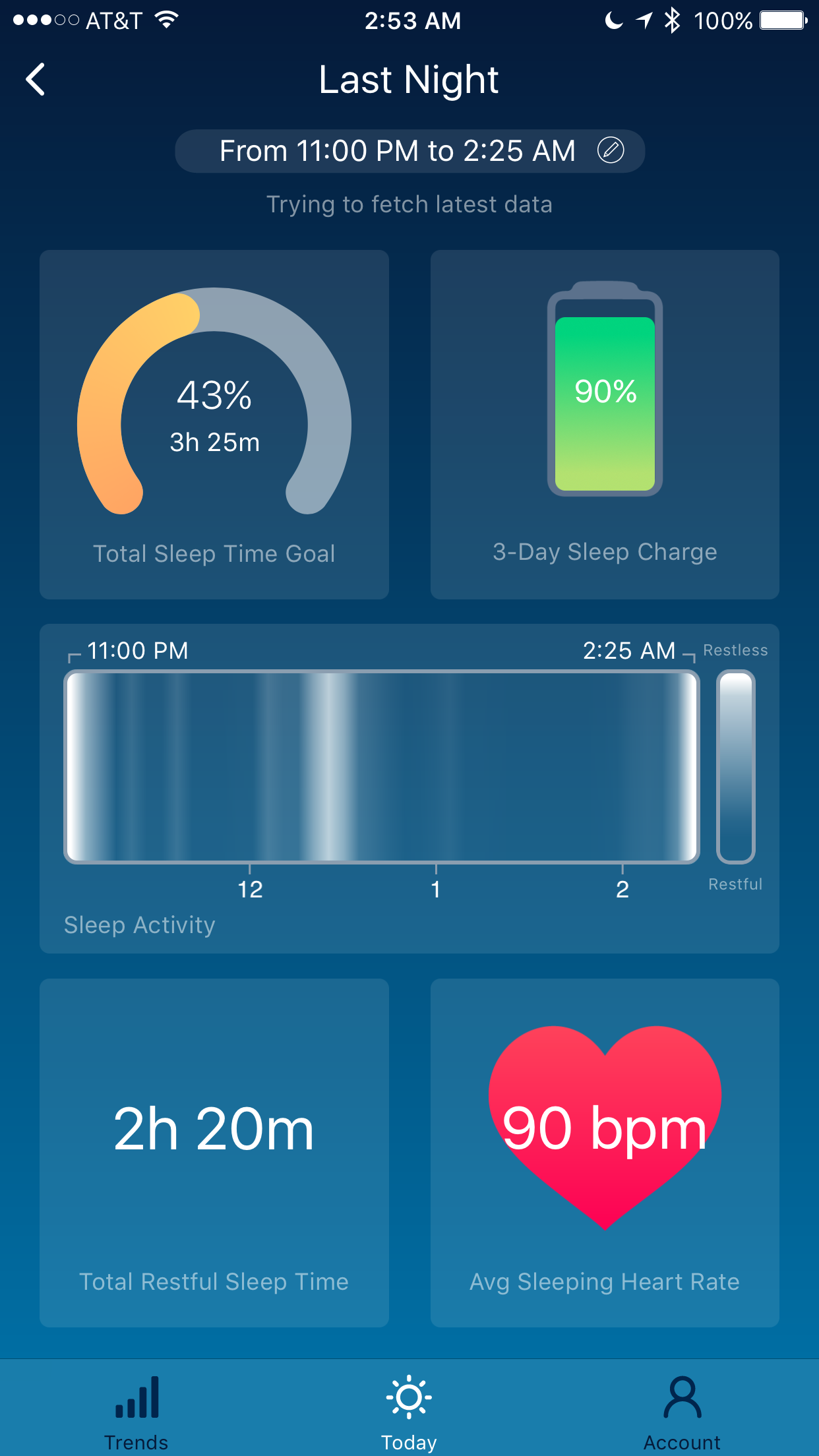Open the Account tab

pos(682,1411)
